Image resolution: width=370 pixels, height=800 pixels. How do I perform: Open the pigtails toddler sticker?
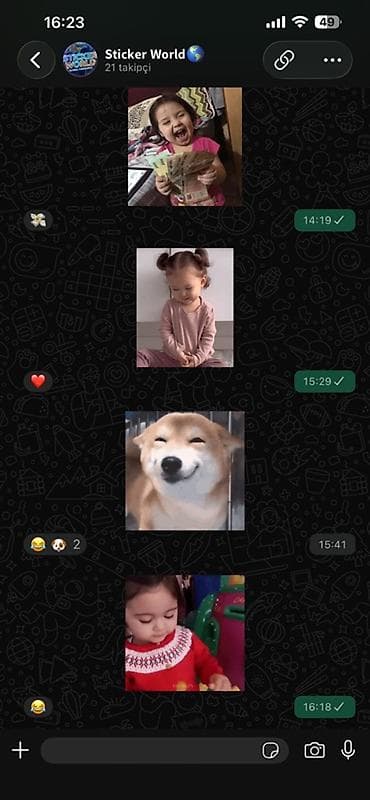[185, 308]
